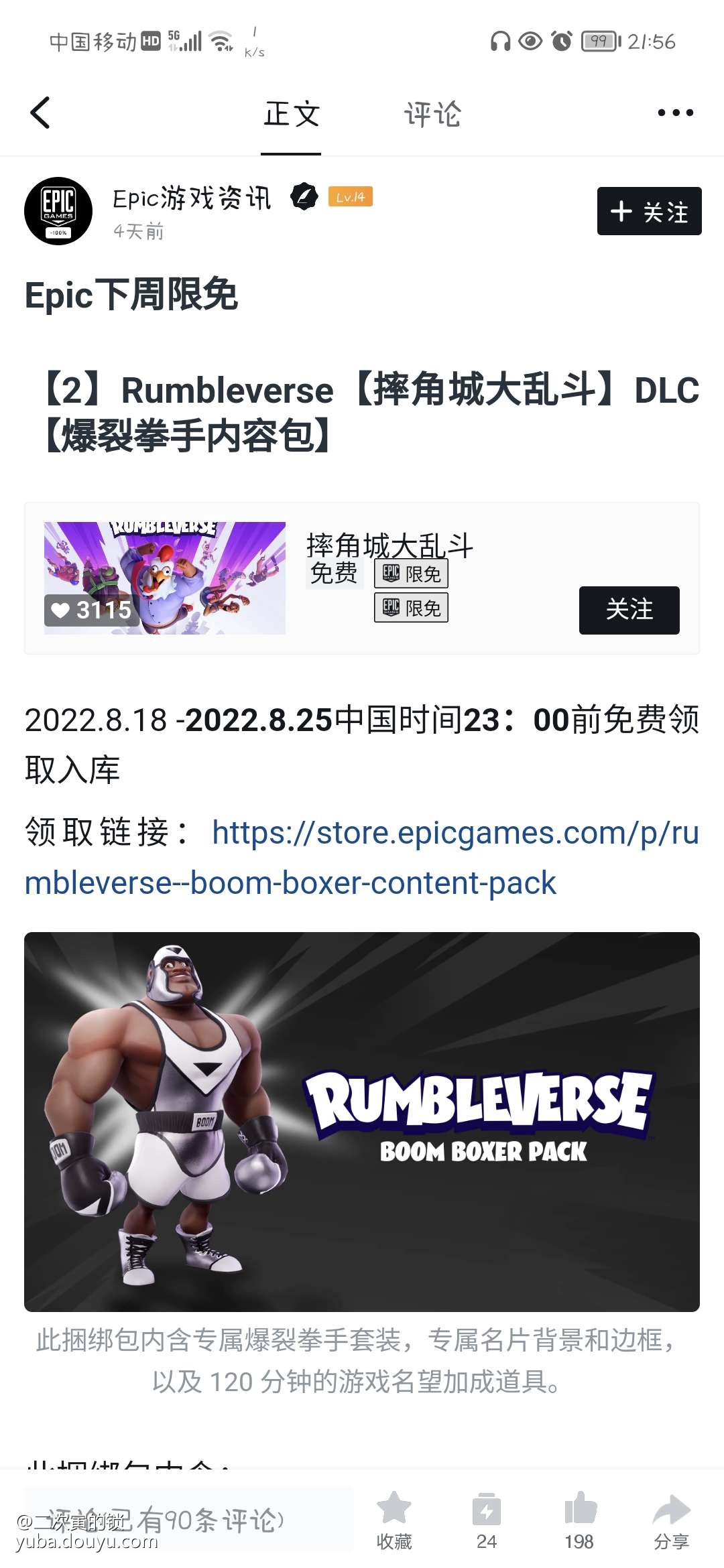Switch to the 评论 tab

(x=432, y=114)
